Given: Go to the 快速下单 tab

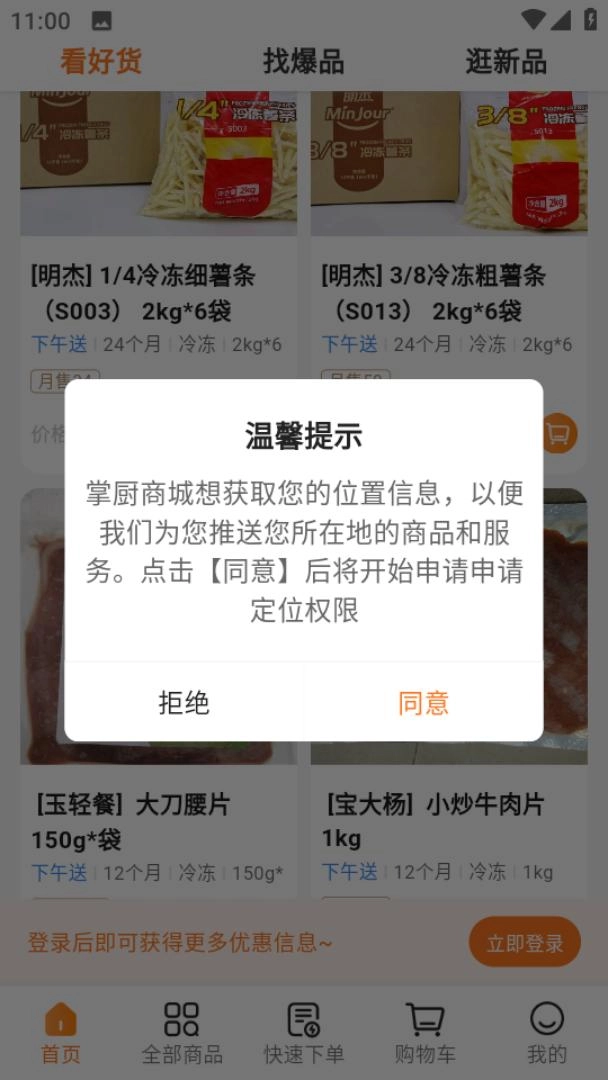Looking at the screenshot, I should point(303,1033).
